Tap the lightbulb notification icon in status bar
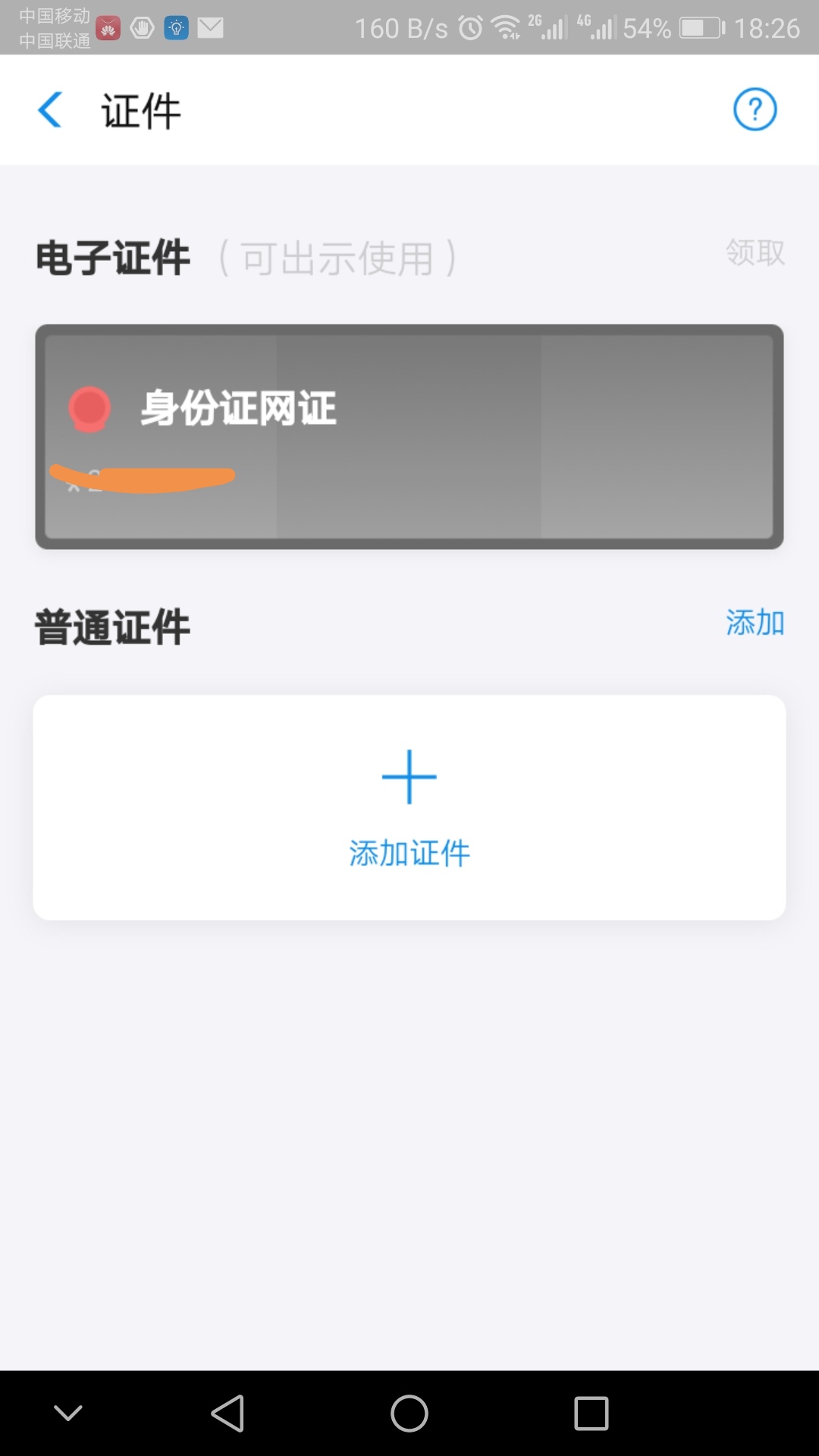This screenshot has width=819, height=1456. (175, 27)
